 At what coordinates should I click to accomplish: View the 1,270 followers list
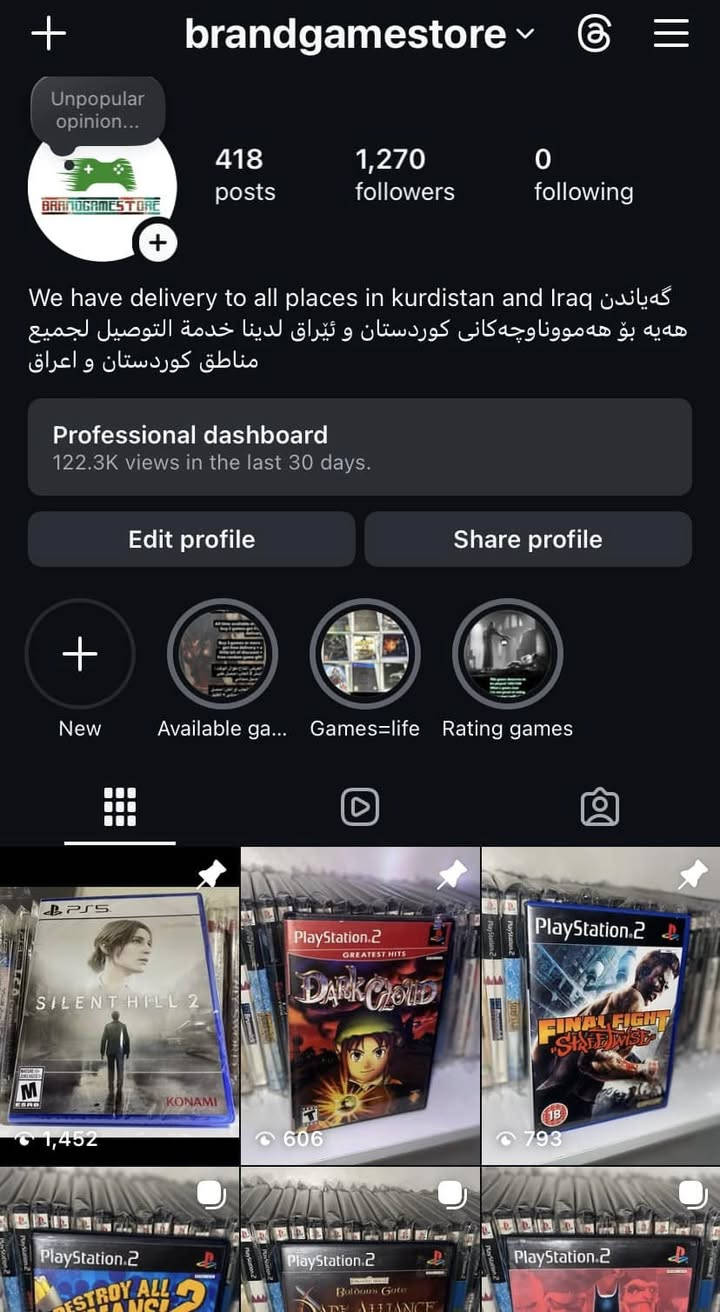click(x=404, y=174)
